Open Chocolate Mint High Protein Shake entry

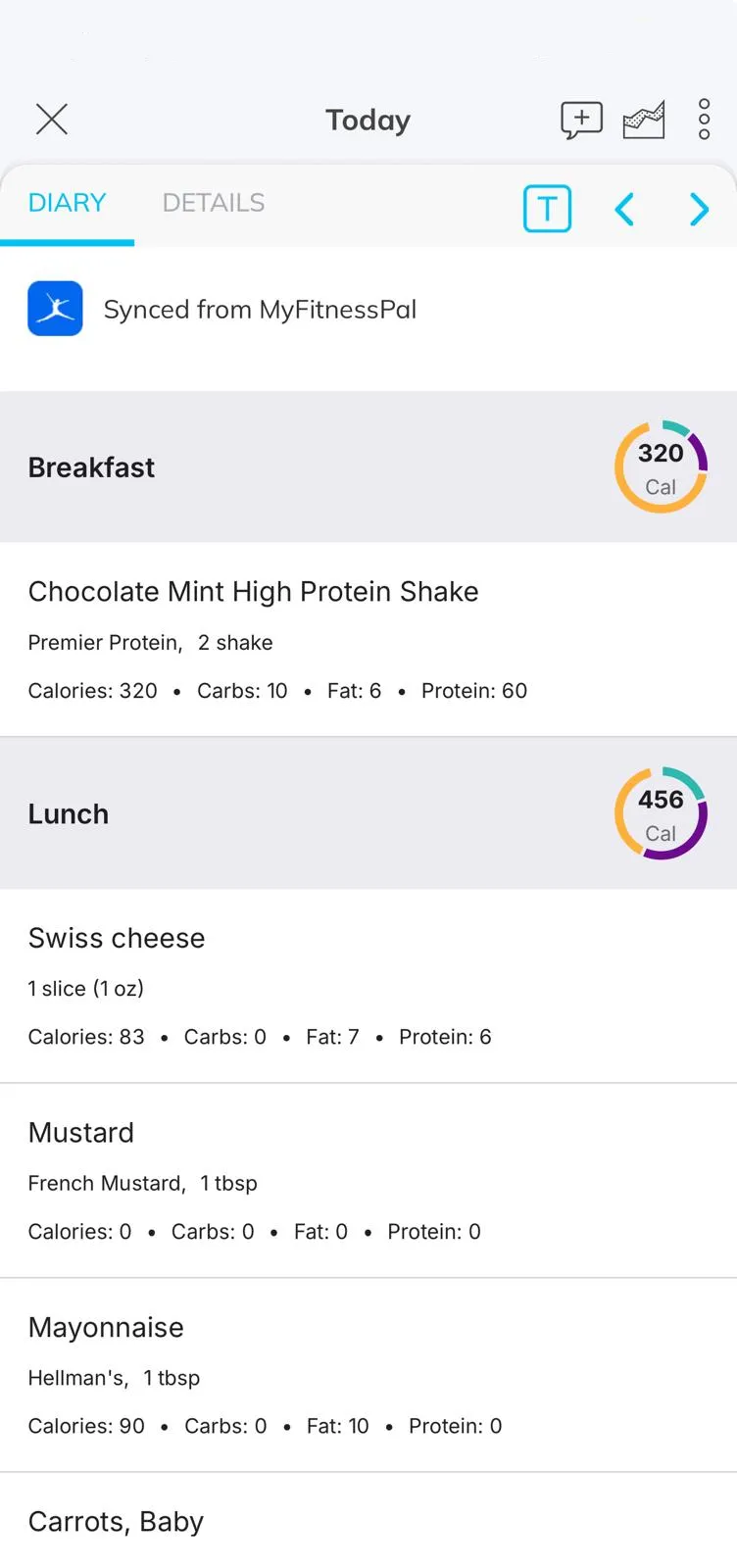(x=368, y=639)
